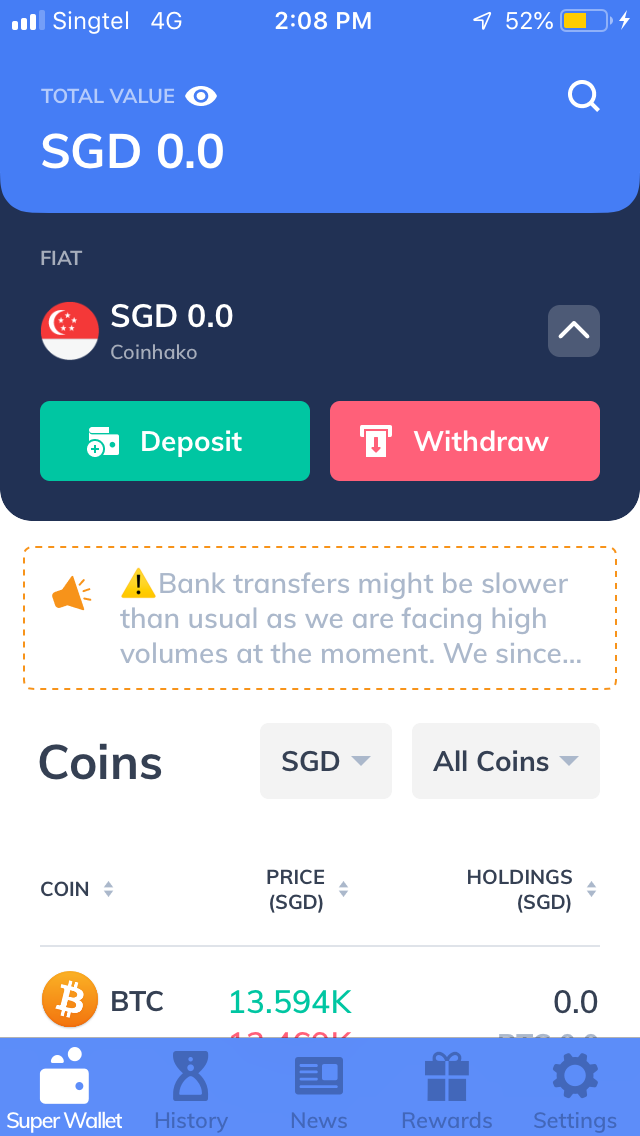640x1136 pixels.
Task: Open the All Coins filter dropdown
Action: coord(506,761)
